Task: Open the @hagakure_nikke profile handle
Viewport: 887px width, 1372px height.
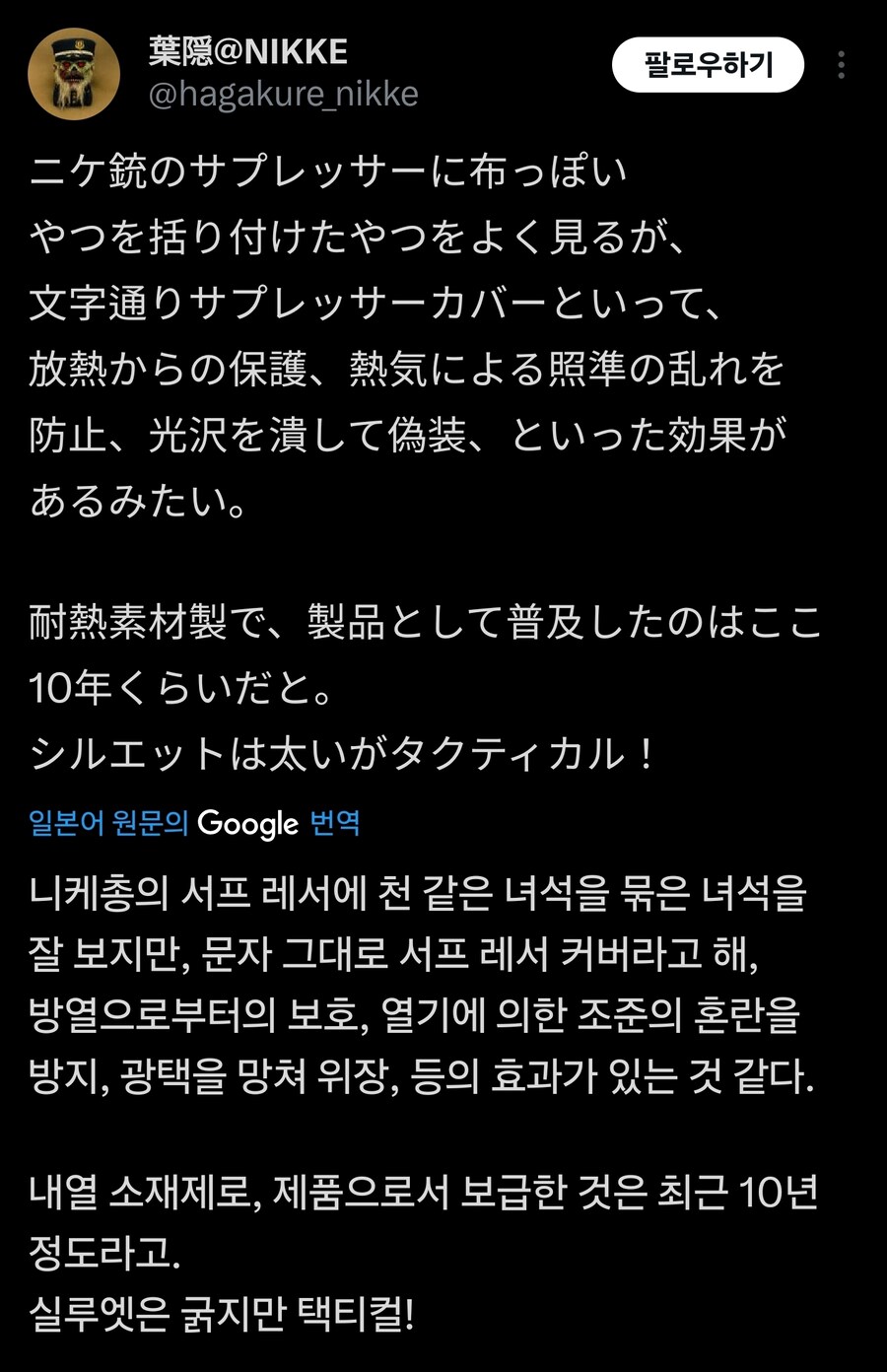Action: point(283,94)
